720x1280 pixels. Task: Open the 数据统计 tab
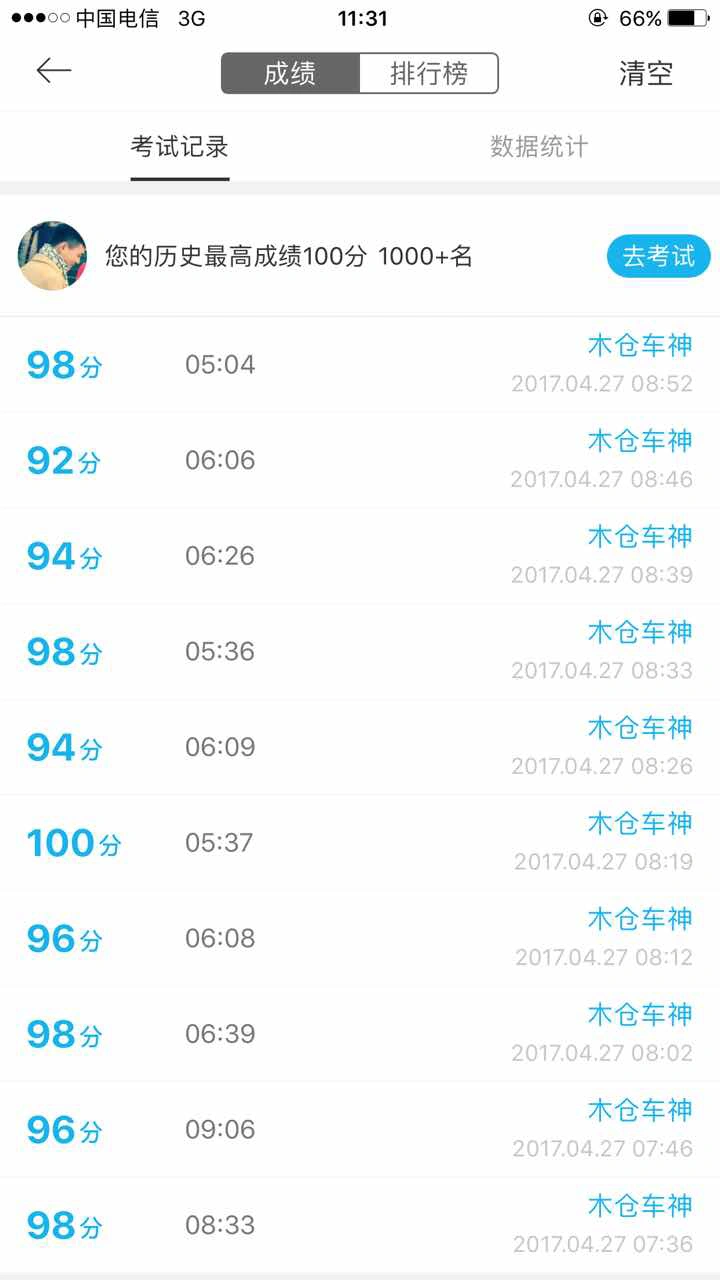click(x=539, y=147)
